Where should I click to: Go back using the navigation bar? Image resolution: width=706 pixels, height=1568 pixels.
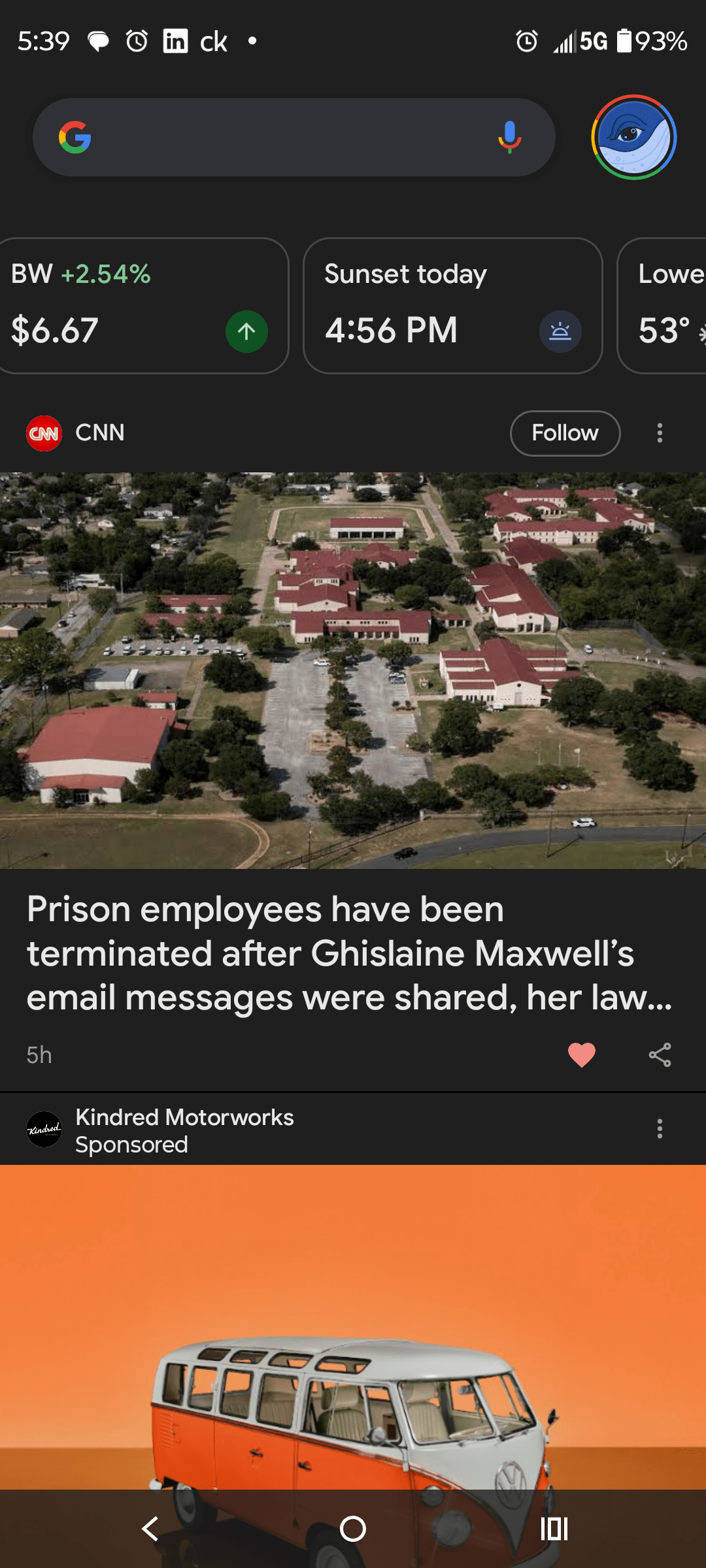(x=150, y=1529)
